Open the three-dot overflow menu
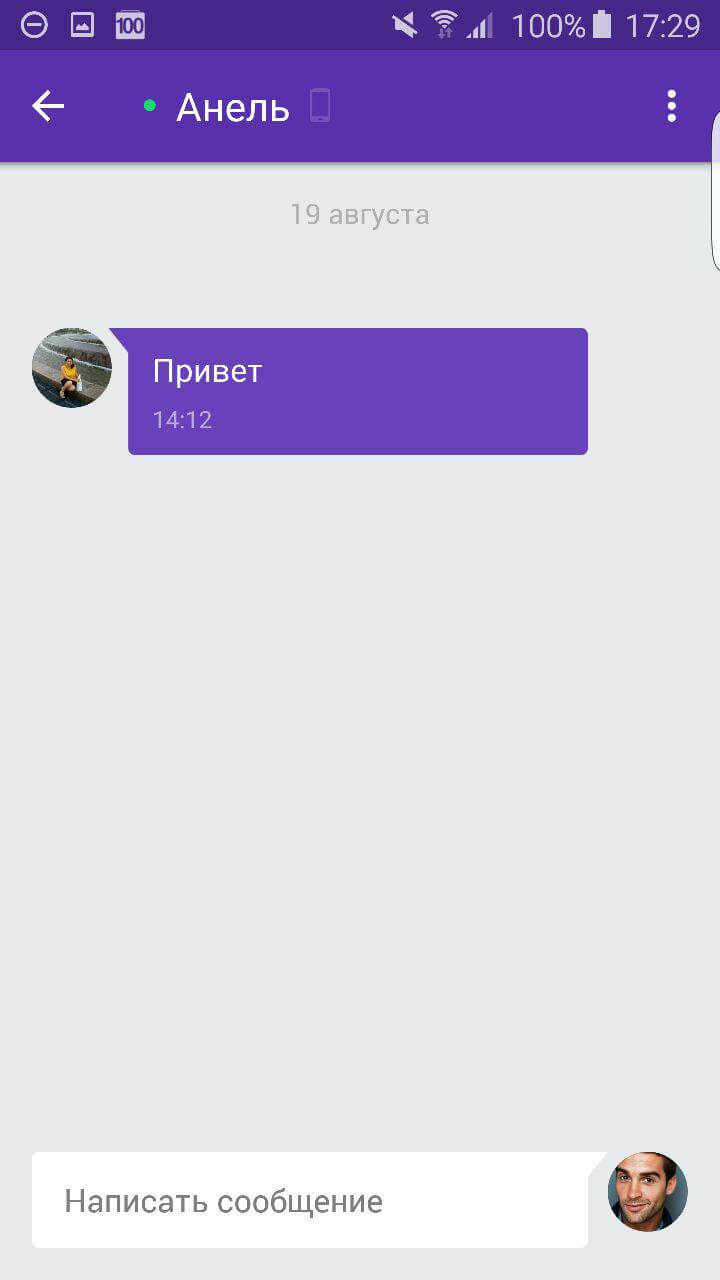 [671, 106]
